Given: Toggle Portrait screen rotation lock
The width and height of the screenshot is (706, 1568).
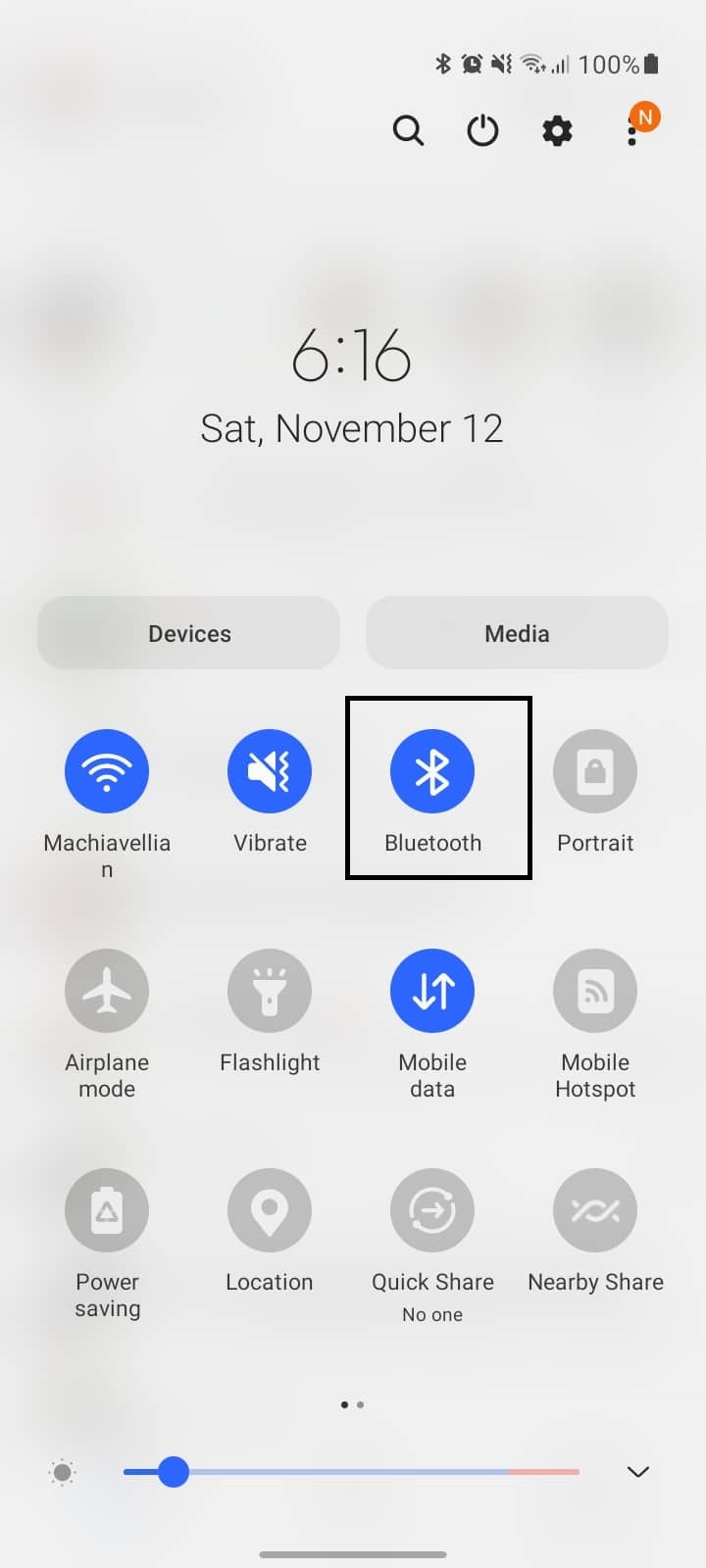Looking at the screenshot, I should click(595, 771).
